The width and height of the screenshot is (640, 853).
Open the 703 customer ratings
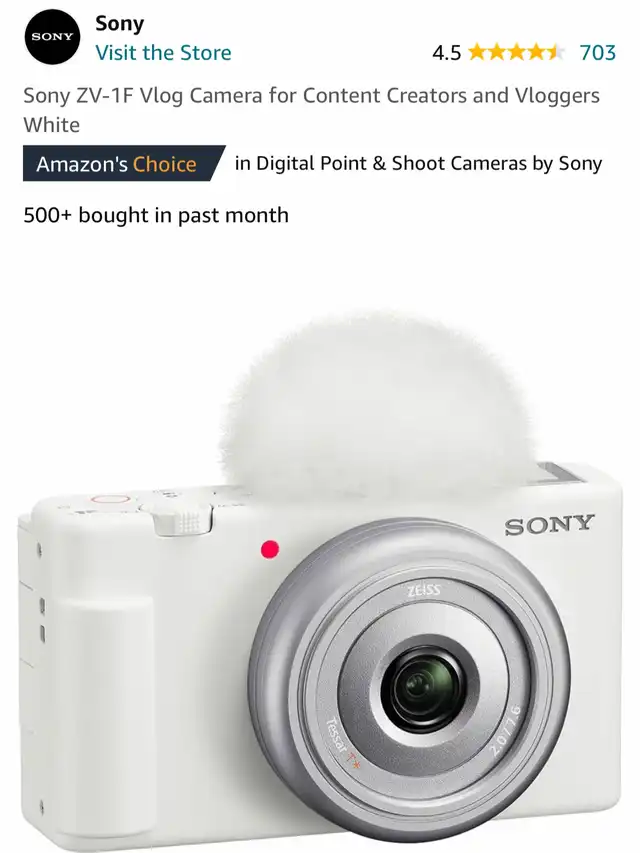(597, 53)
